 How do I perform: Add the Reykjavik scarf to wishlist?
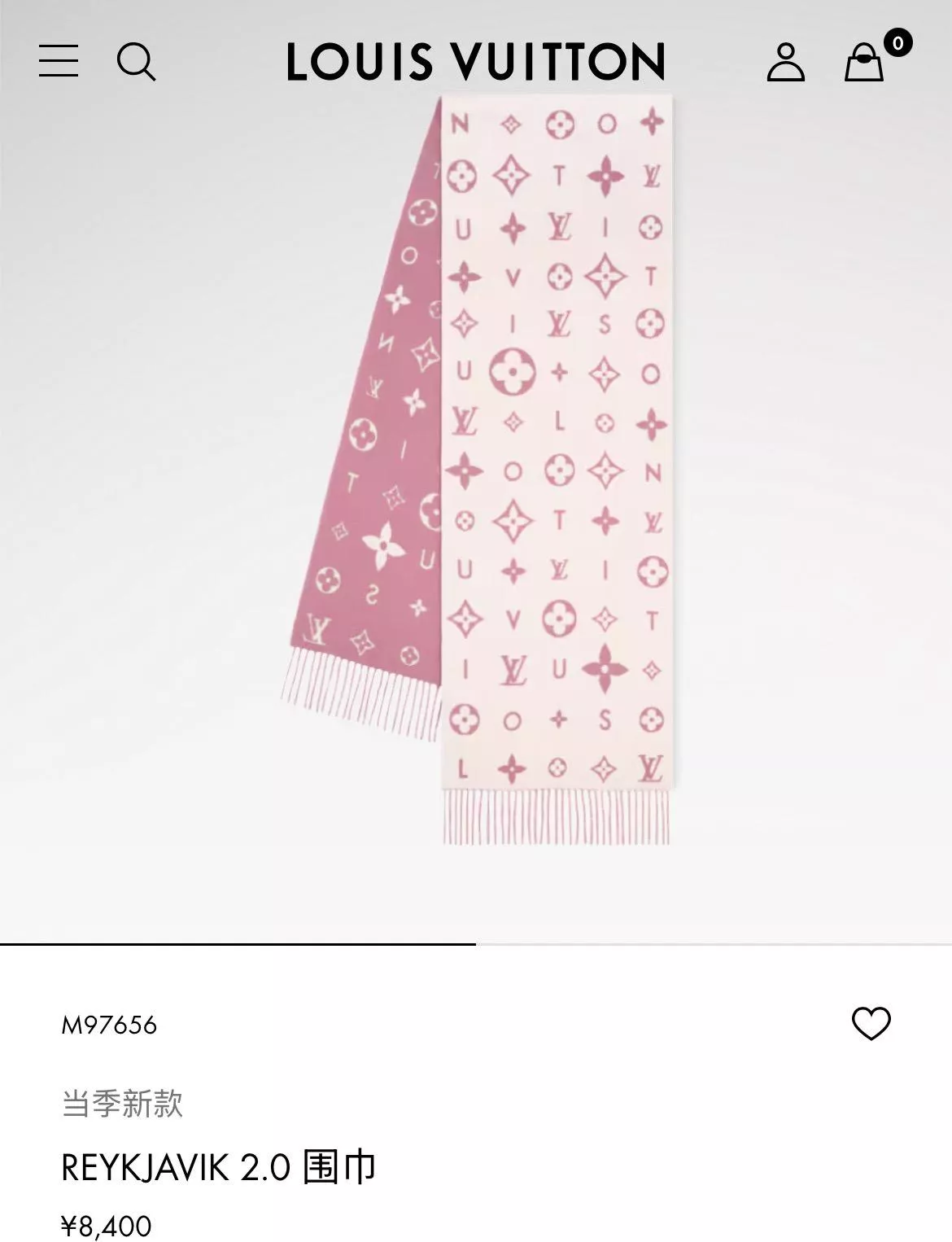(871, 1024)
